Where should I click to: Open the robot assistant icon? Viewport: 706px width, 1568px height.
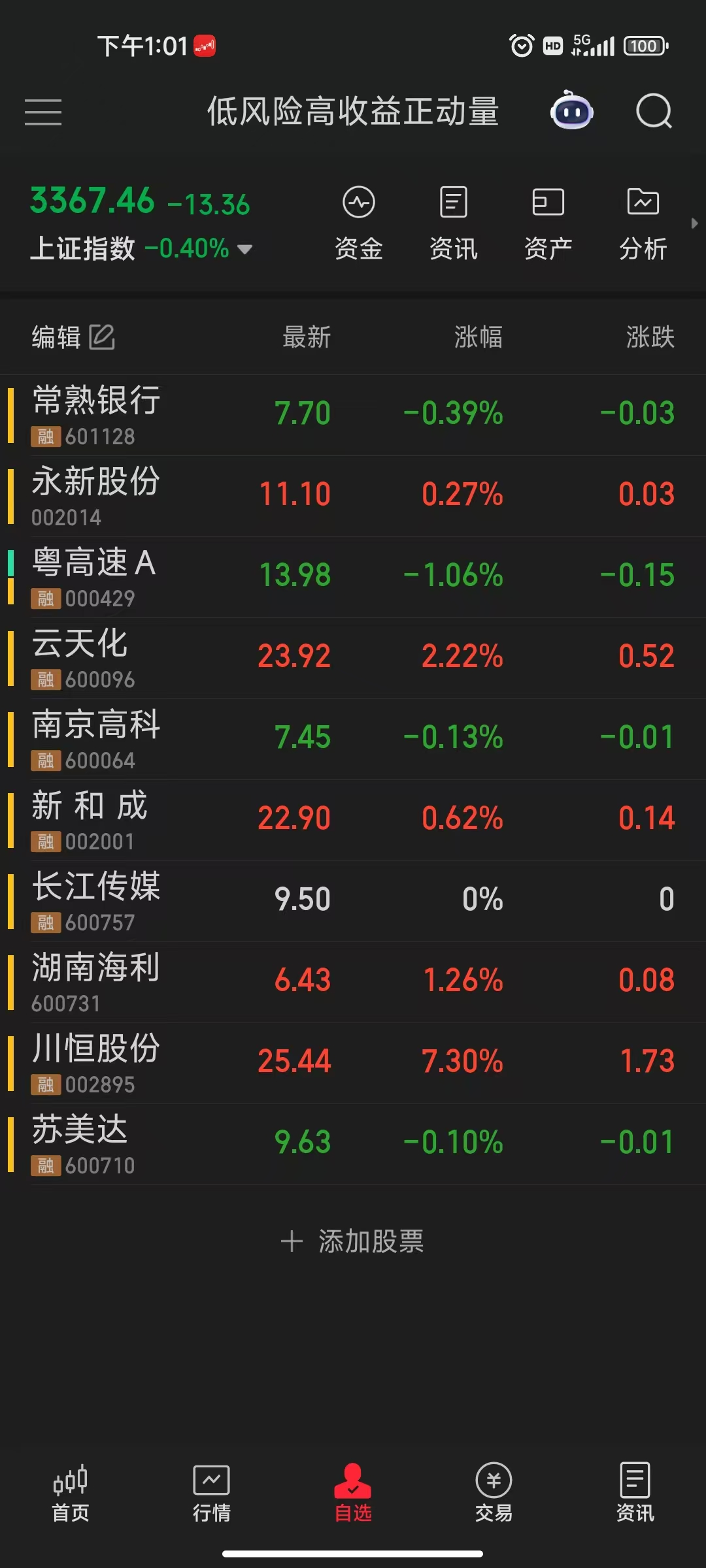pos(572,112)
